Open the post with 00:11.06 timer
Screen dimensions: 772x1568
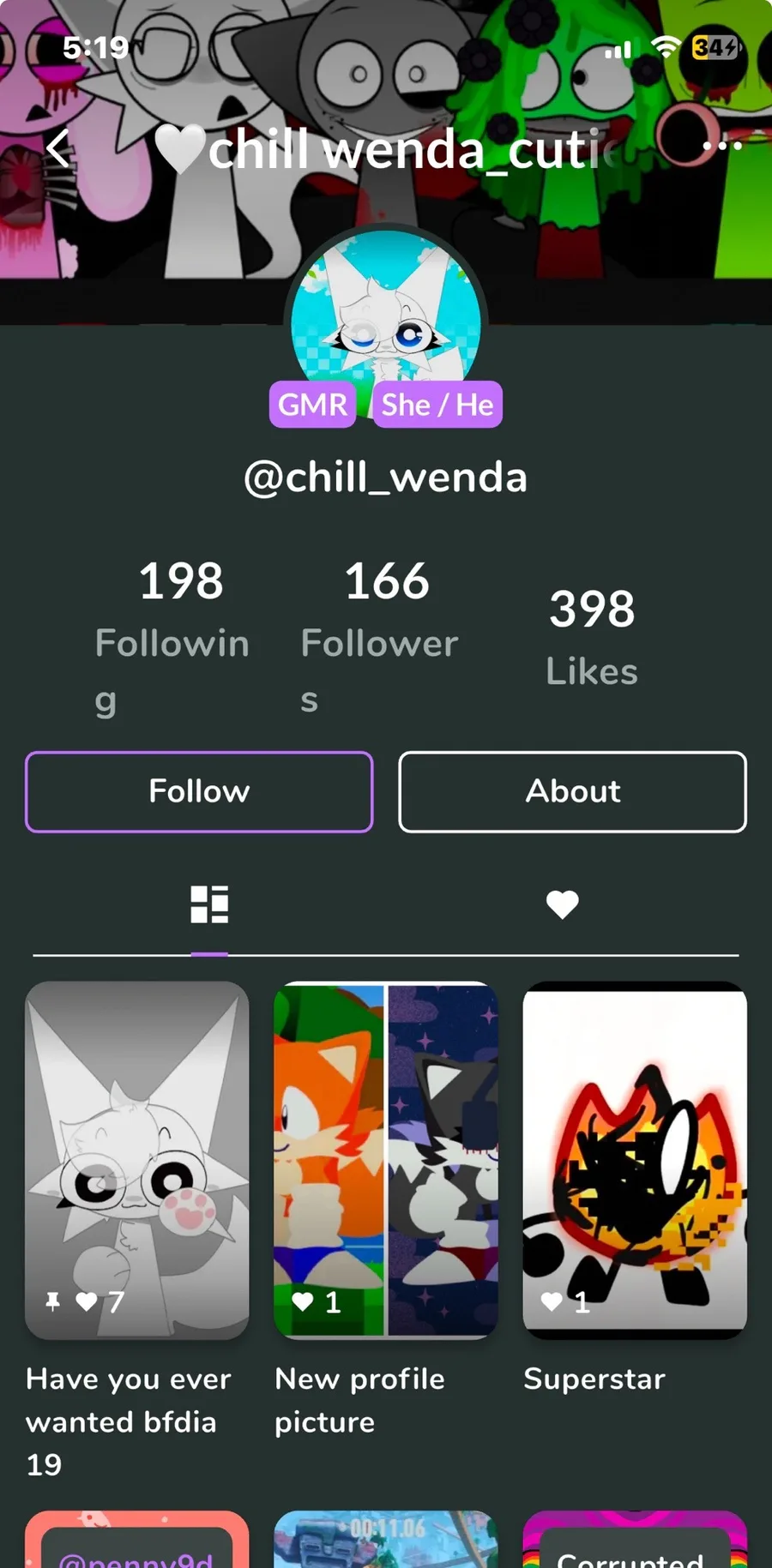click(386, 1540)
